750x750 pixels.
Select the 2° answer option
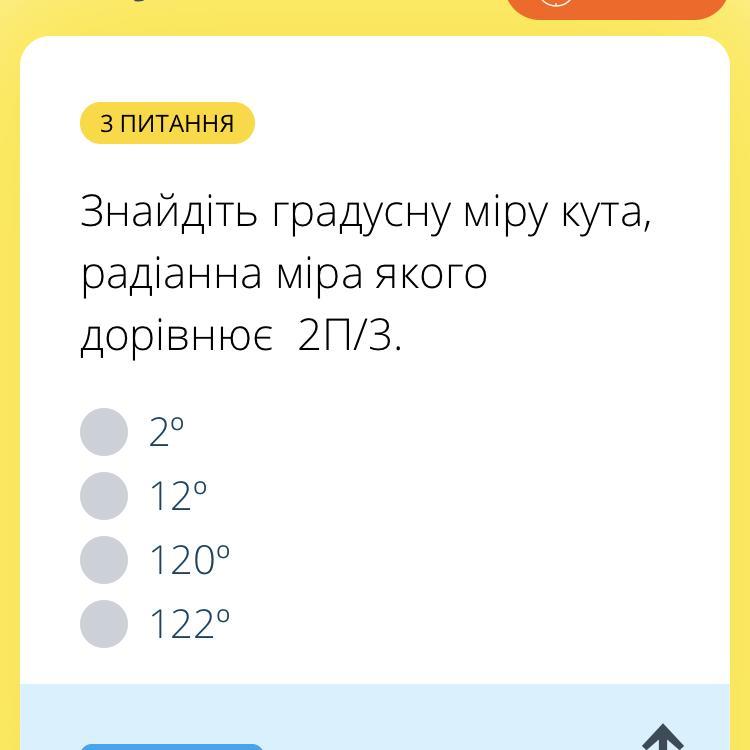(x=104, y=432)
